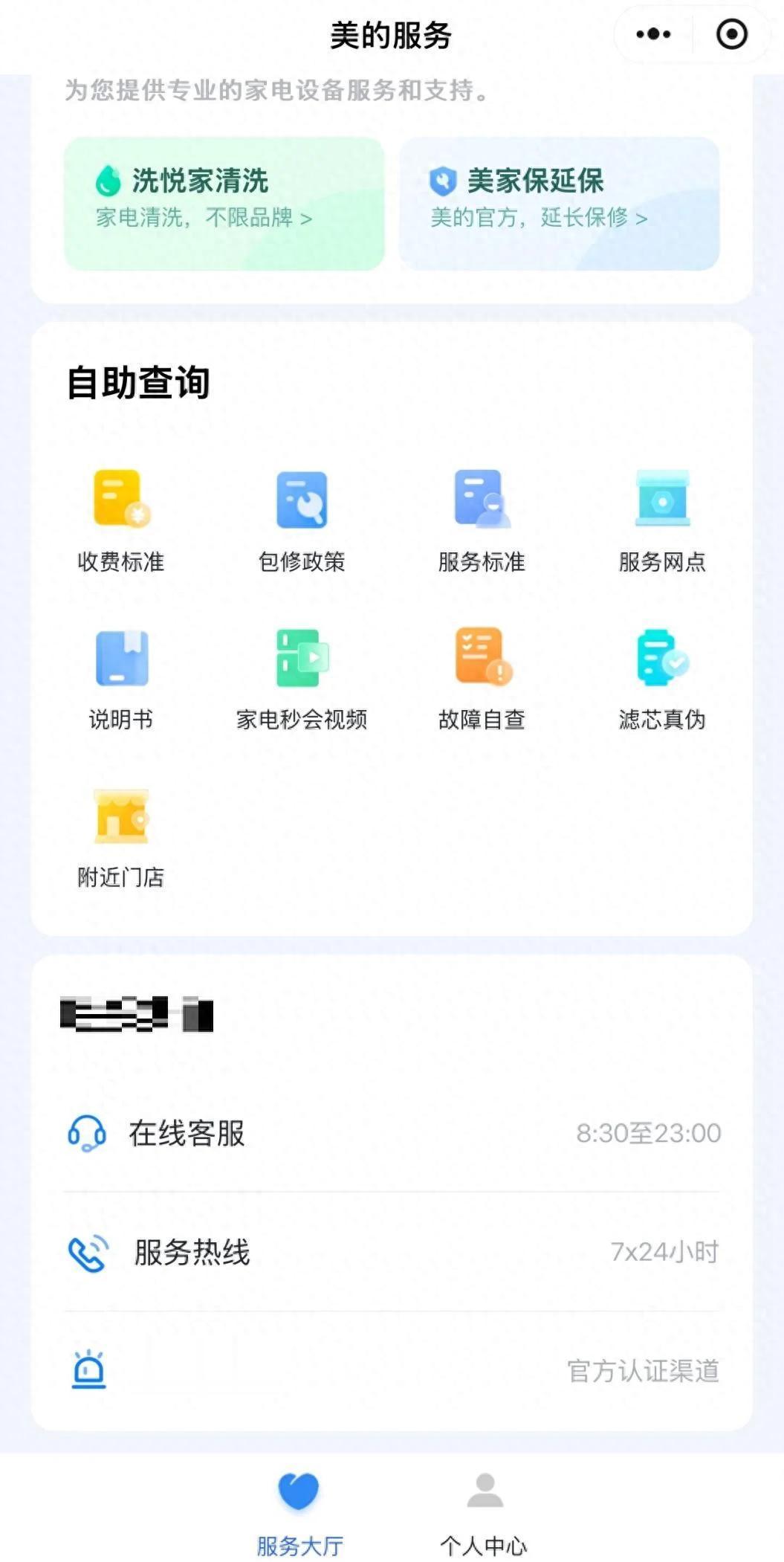The image size is (784, 1562).
Task: Open the mini program more options menu
Action: (653, 34)
